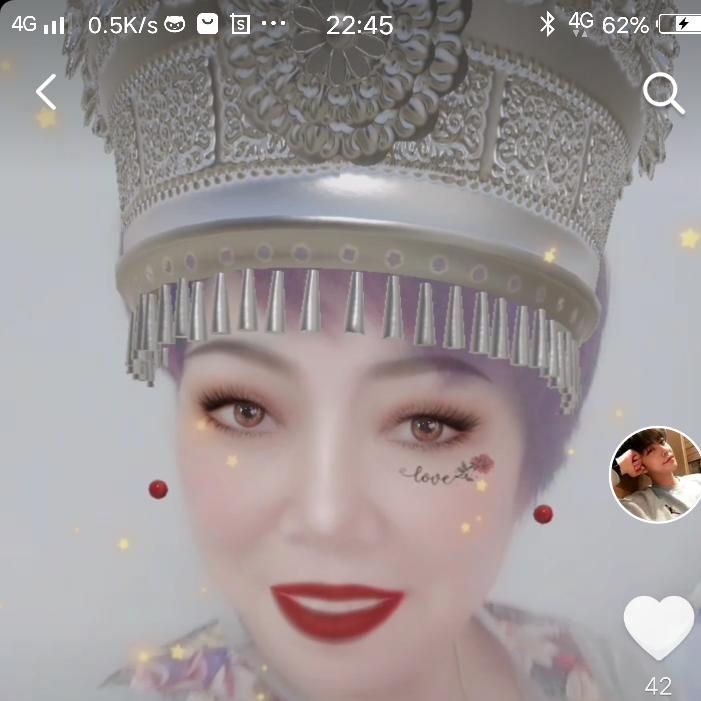Go back using the top-left arrow
701x701 pixels.
(46, 92)
